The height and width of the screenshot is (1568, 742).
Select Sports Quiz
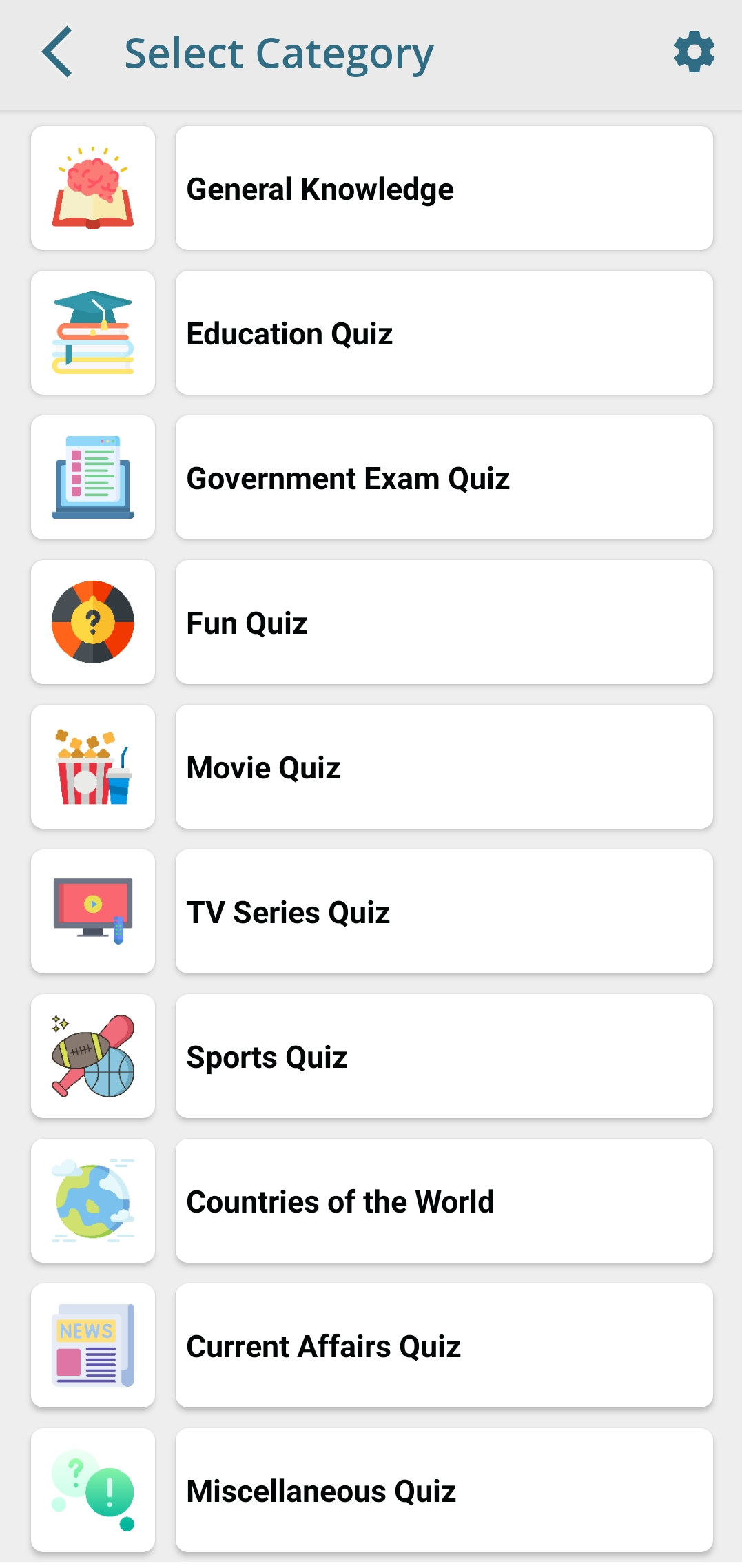[x=444, y=1056]
